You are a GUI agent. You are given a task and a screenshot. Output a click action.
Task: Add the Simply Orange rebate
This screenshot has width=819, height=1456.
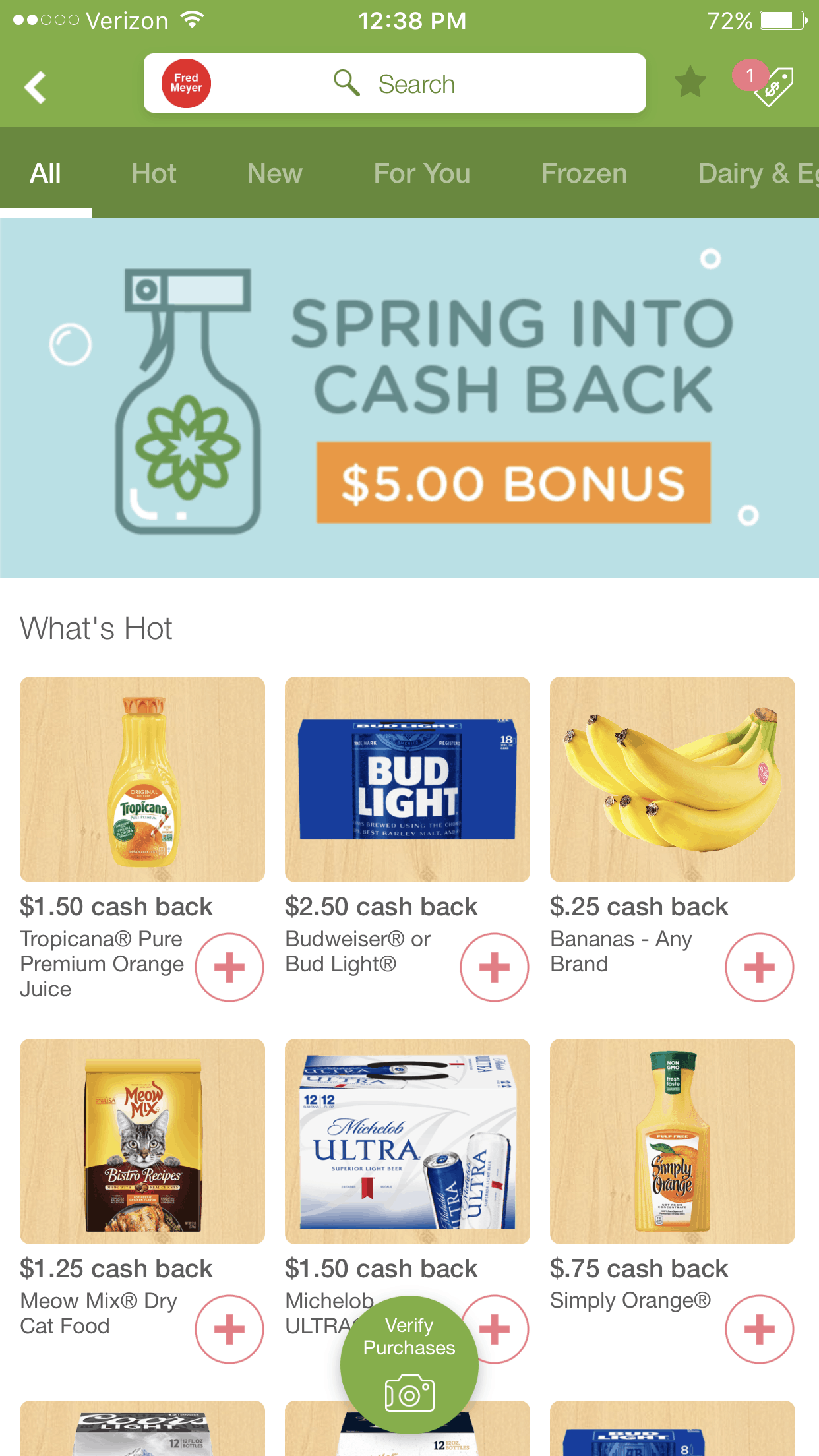tap(760, 1329)
